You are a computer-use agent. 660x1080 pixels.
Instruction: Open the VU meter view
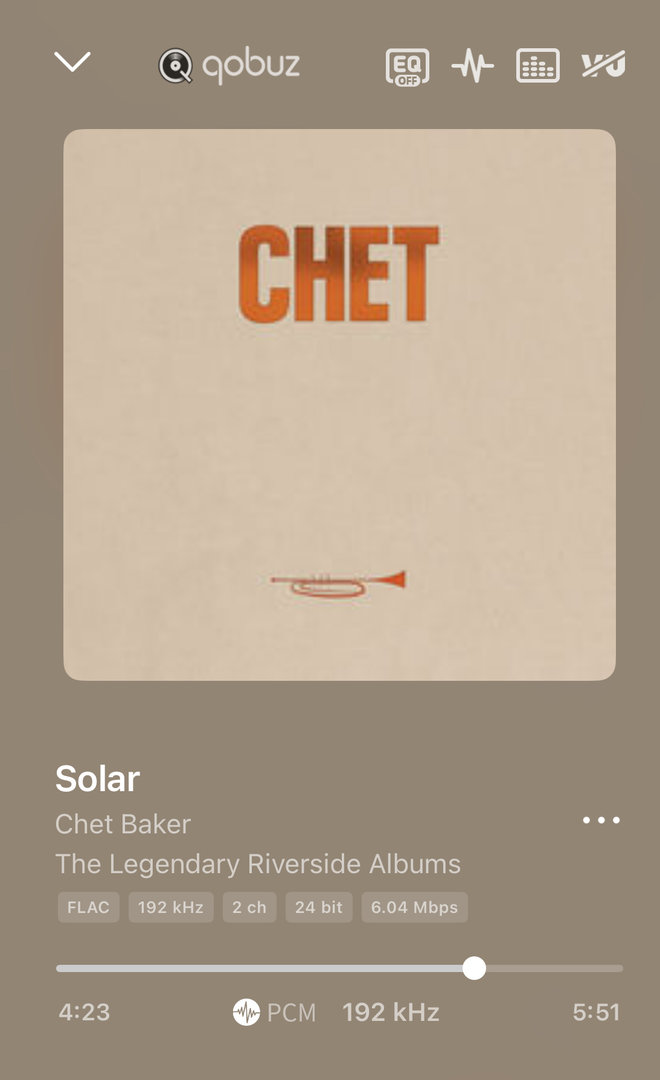603,66
